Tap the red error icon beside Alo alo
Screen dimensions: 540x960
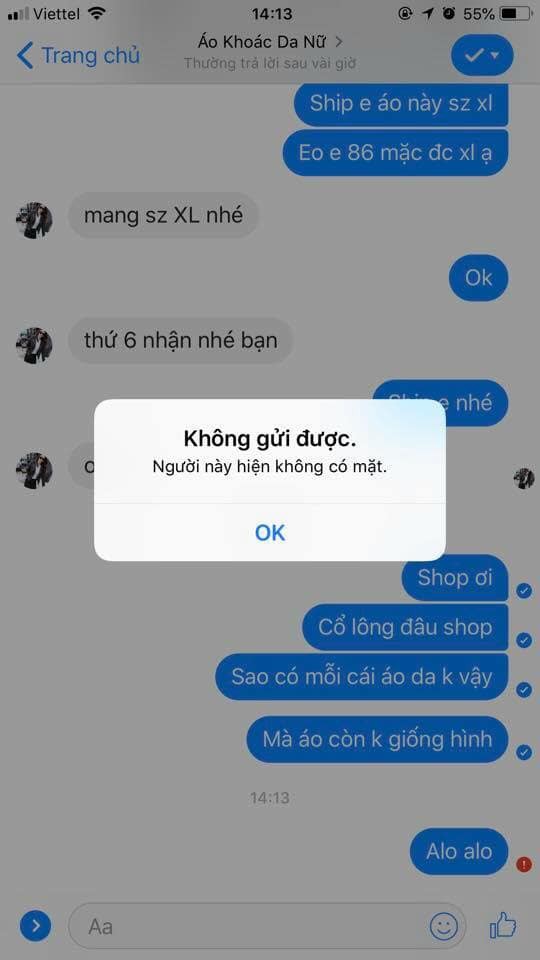(523, 864)
